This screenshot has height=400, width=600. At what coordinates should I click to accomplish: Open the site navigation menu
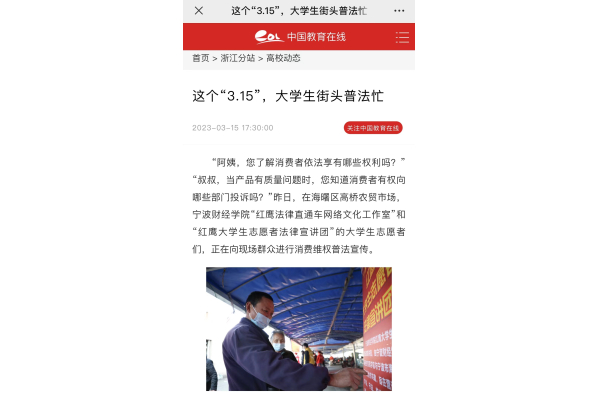[x=402, y=37]
